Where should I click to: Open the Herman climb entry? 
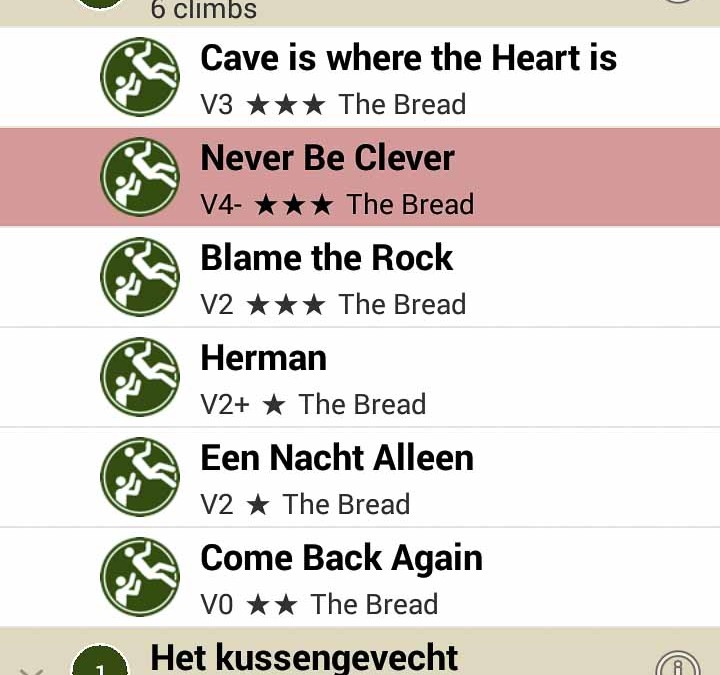click(408, 377)
